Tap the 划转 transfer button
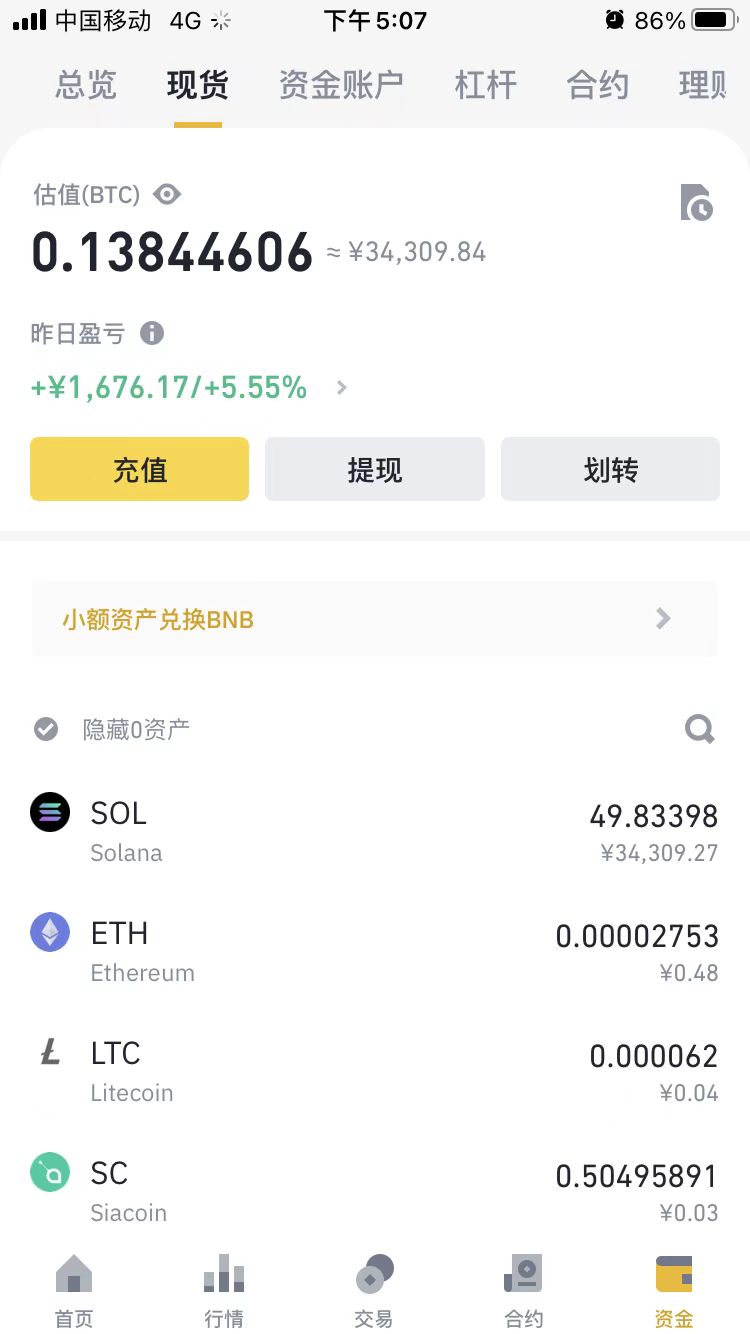Screen dimensions: 750x1334 tap(610, 469)
